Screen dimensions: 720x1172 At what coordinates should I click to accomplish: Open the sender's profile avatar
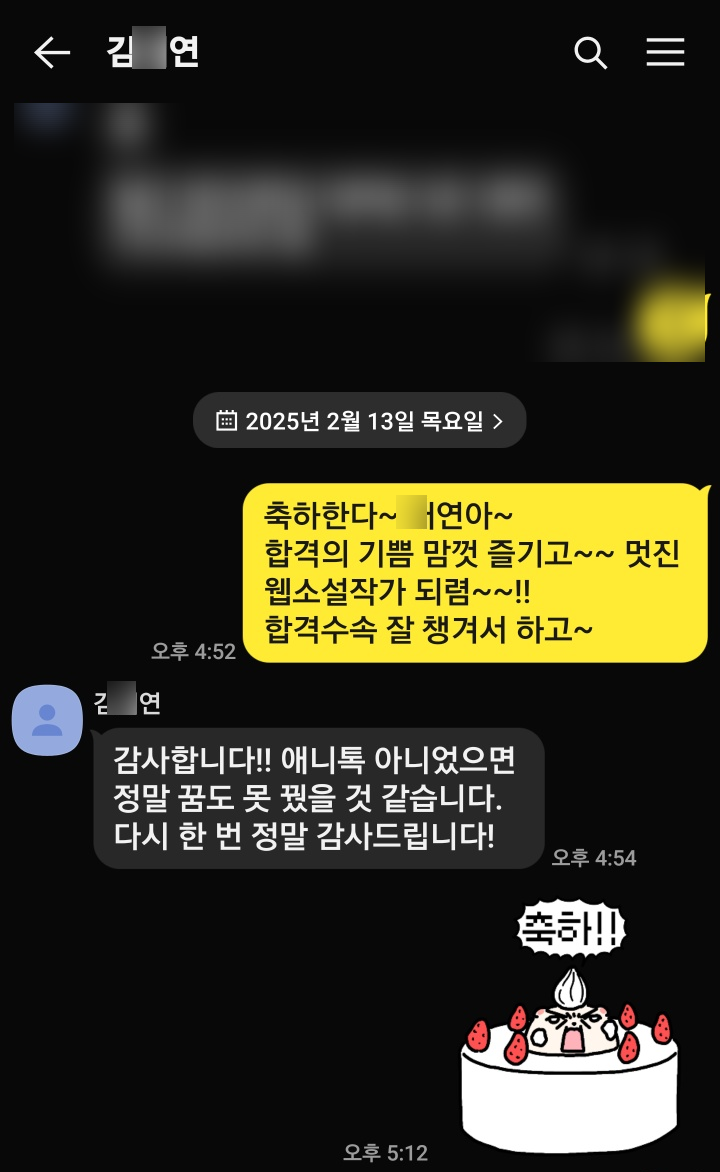click(47, 720)
